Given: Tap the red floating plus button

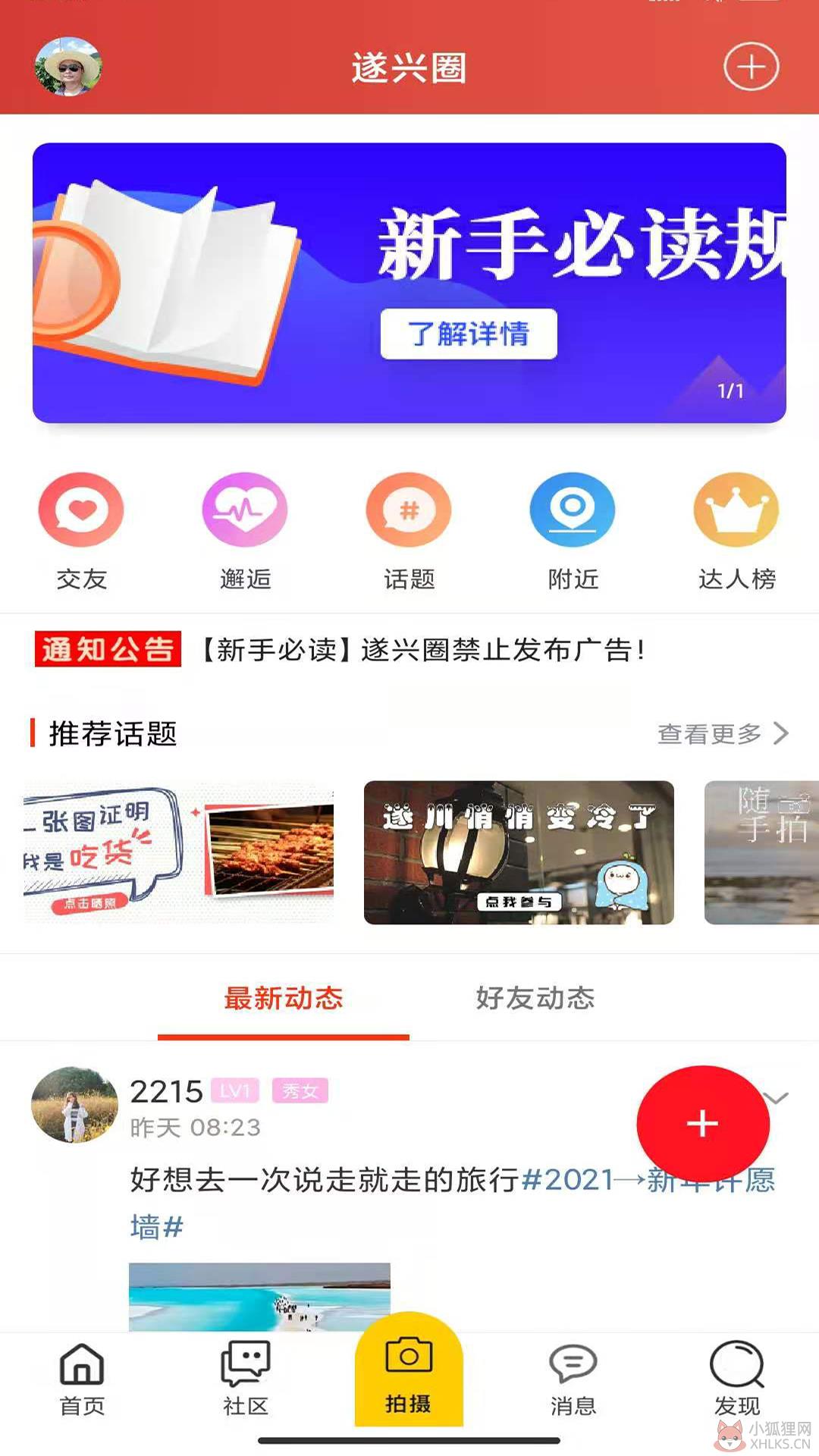Looking at the screenshot, I should click(703, 1123).
